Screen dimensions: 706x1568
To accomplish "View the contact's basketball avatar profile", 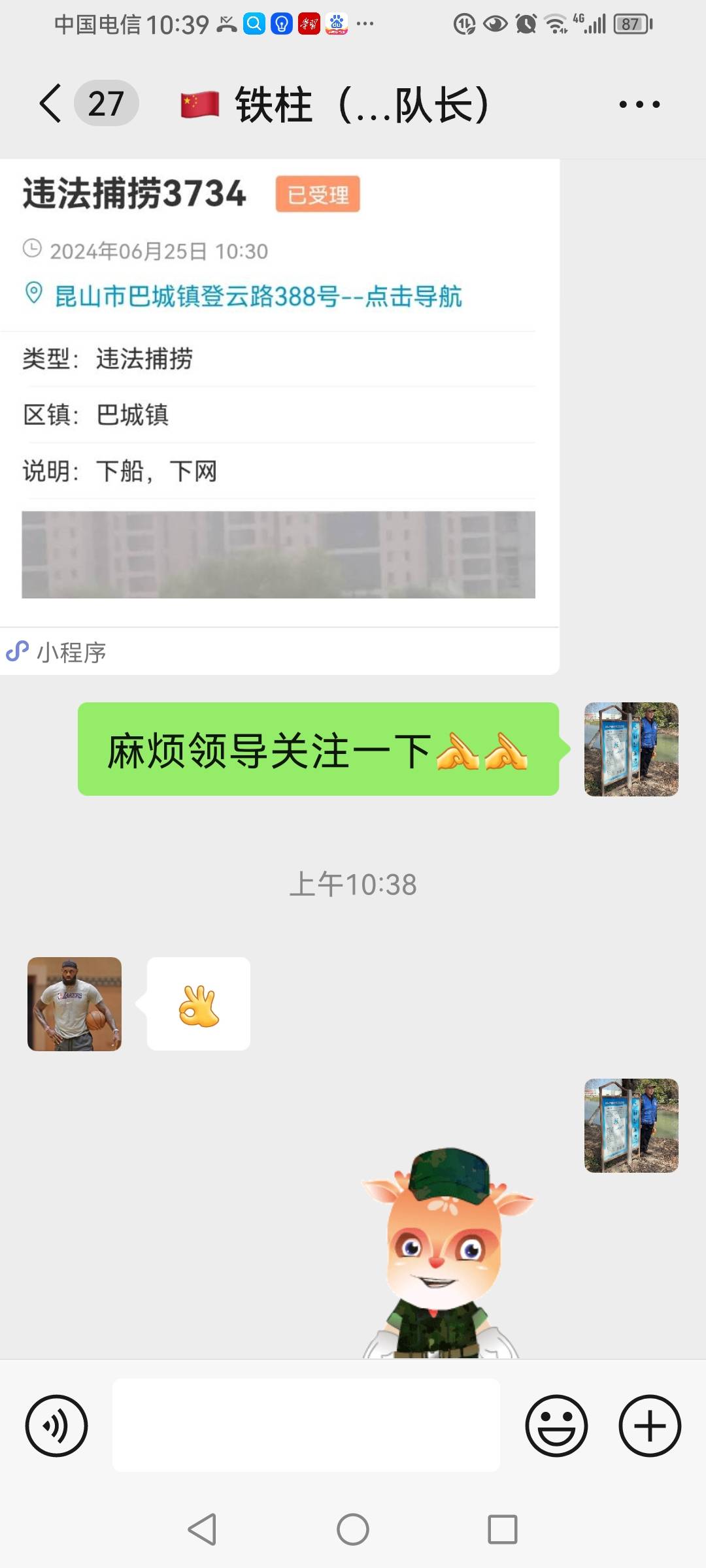I will click(75, 1004).
